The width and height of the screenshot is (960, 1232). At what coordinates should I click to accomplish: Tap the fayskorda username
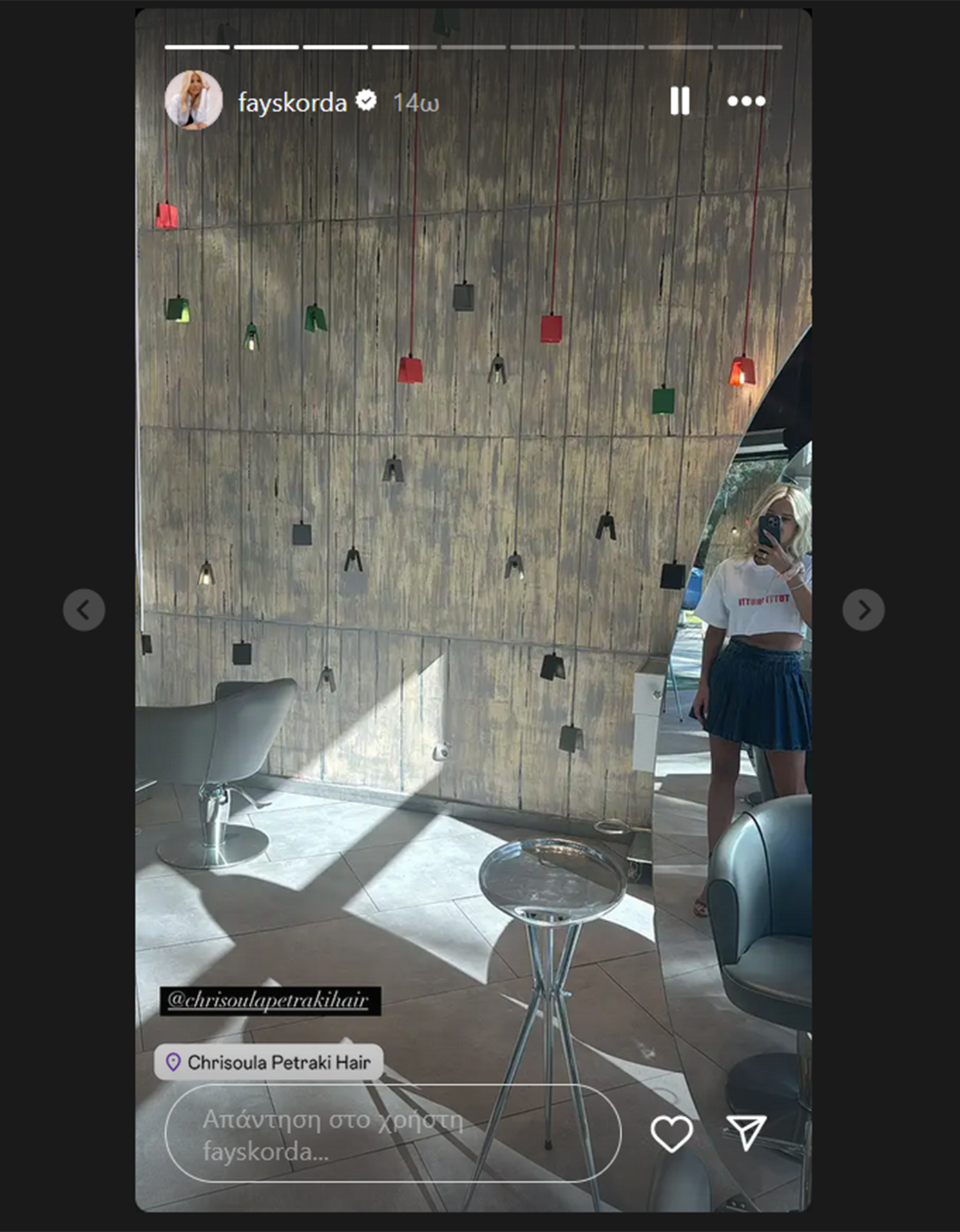click(x=292, y=103)
